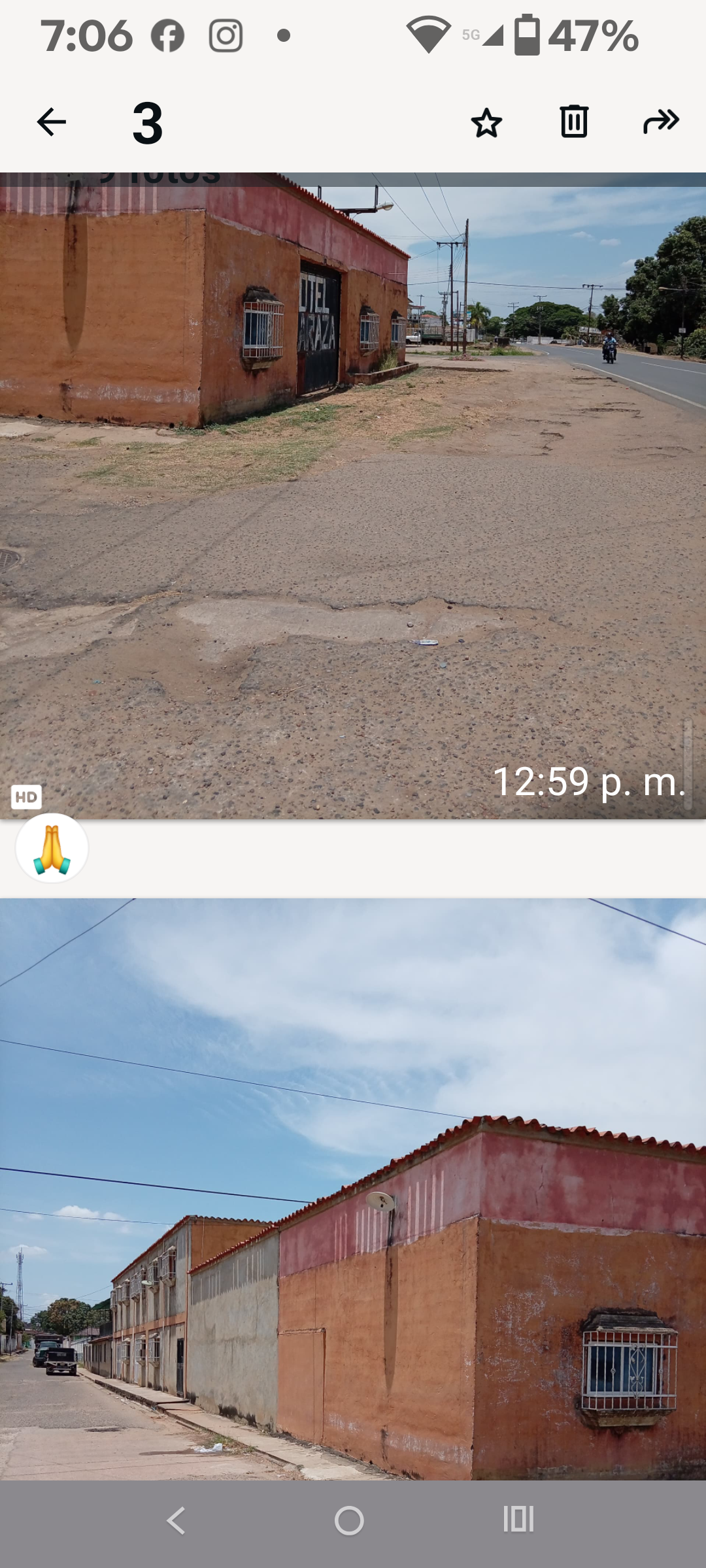Tap the back arrow to exit selection
Viewport: 706px width, 1568px height.
click(52, 122)
